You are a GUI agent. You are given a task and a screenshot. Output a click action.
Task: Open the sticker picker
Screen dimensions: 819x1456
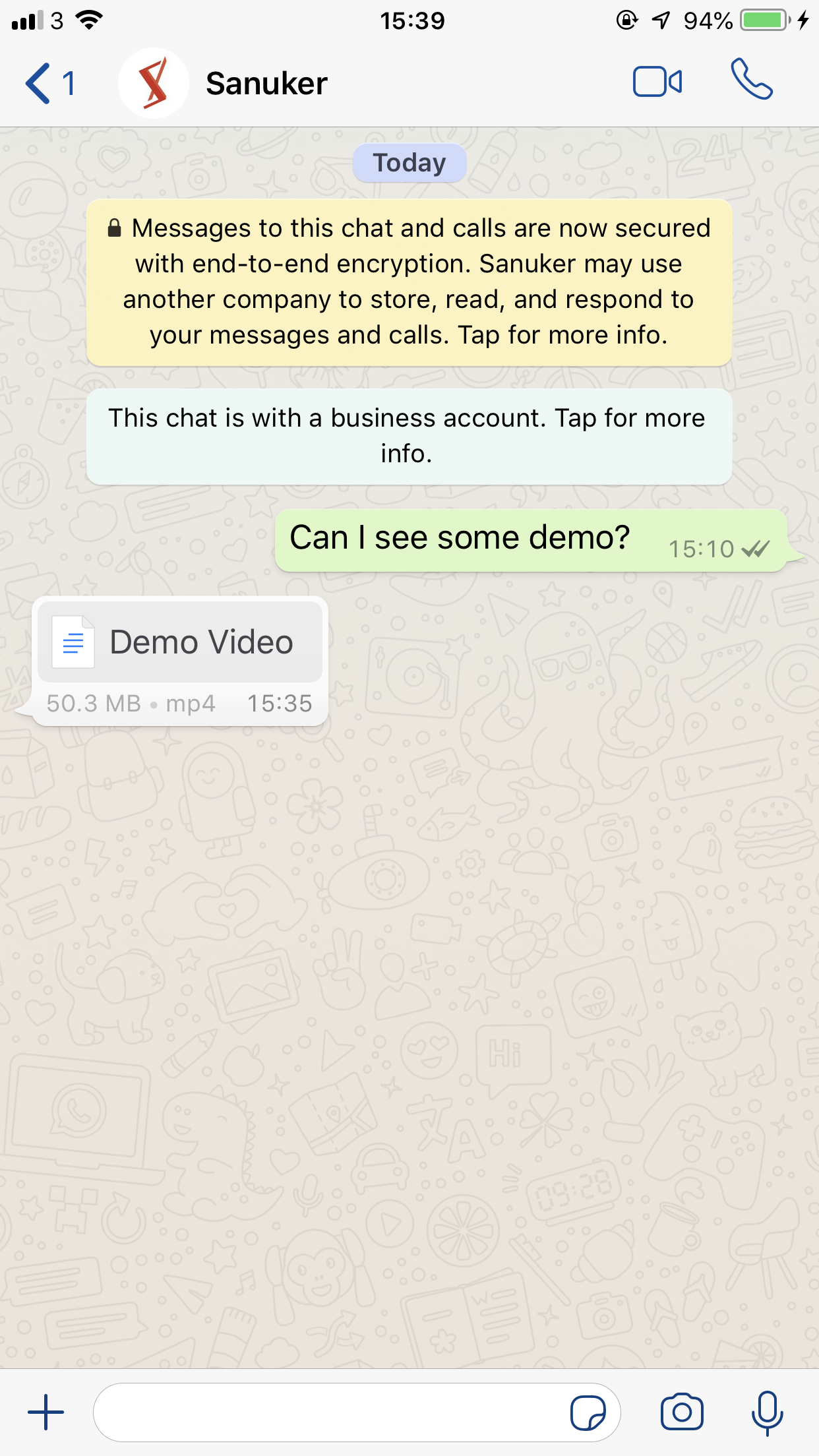pyautogui.click(x=588, y=1412)
